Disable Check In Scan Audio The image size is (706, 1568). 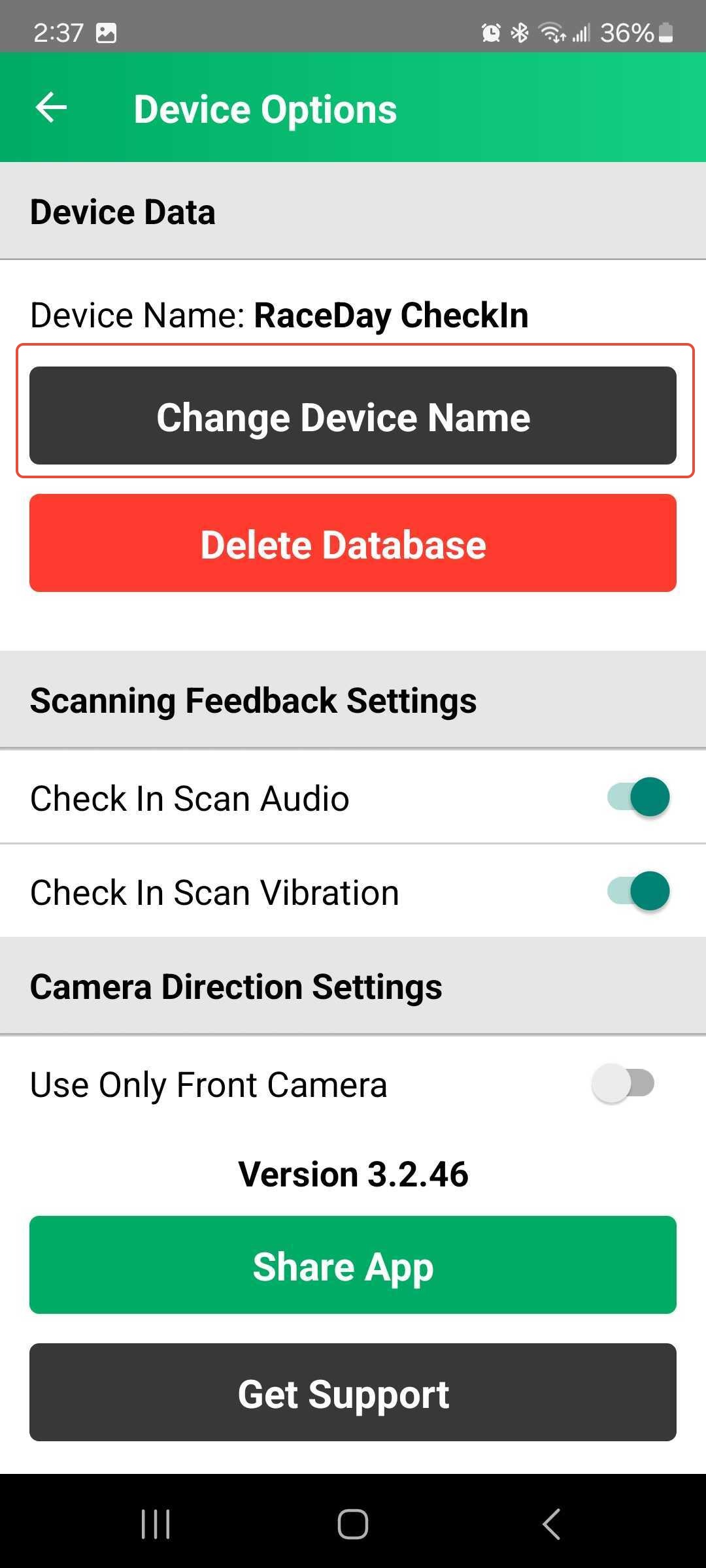click(639, 797)
